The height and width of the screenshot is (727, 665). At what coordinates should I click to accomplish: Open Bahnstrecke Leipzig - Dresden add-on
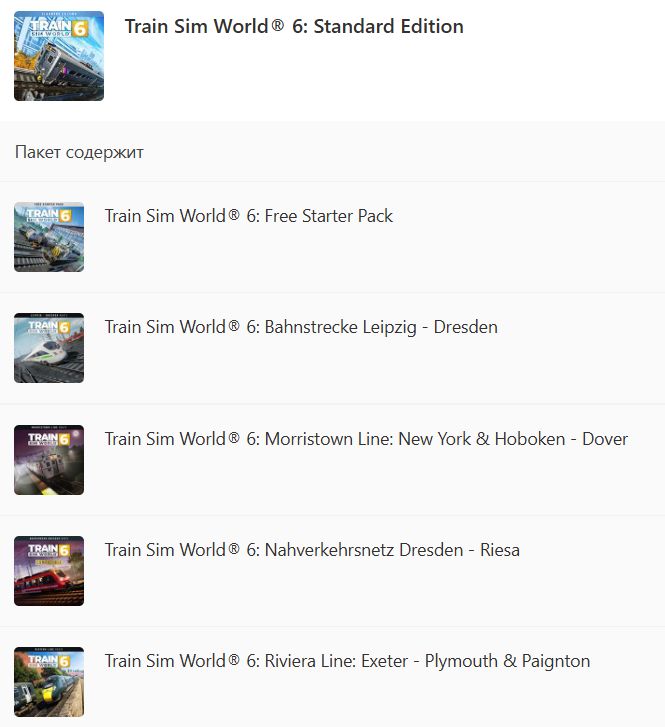coord(301,327)
